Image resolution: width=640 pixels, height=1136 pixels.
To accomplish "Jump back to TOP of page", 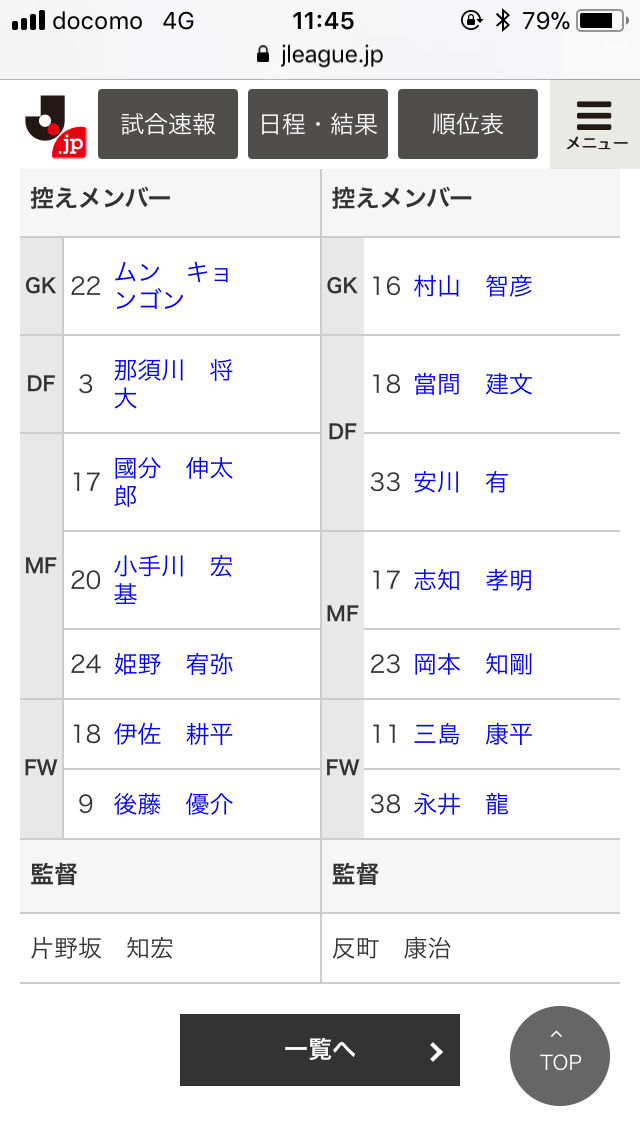I will click(560, 1056).
